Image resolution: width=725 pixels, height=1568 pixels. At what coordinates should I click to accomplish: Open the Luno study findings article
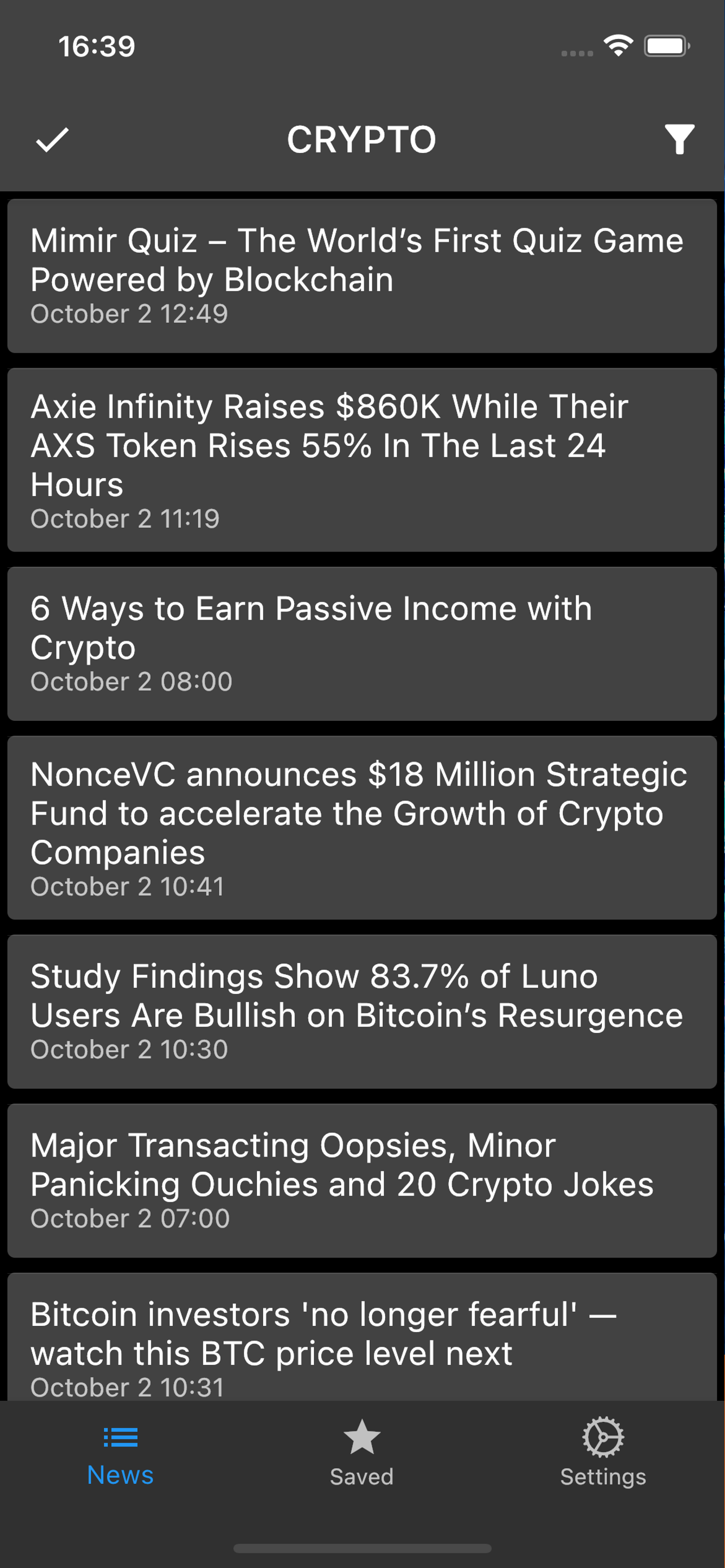pos(361,1011)
